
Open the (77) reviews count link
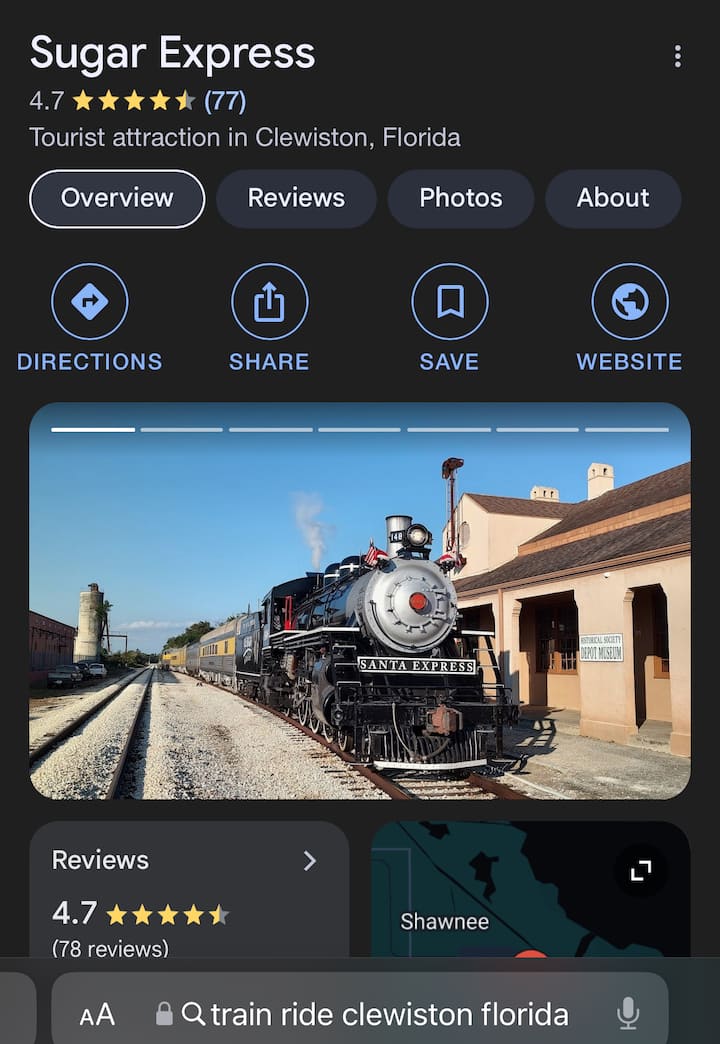(x=225, y=101)
